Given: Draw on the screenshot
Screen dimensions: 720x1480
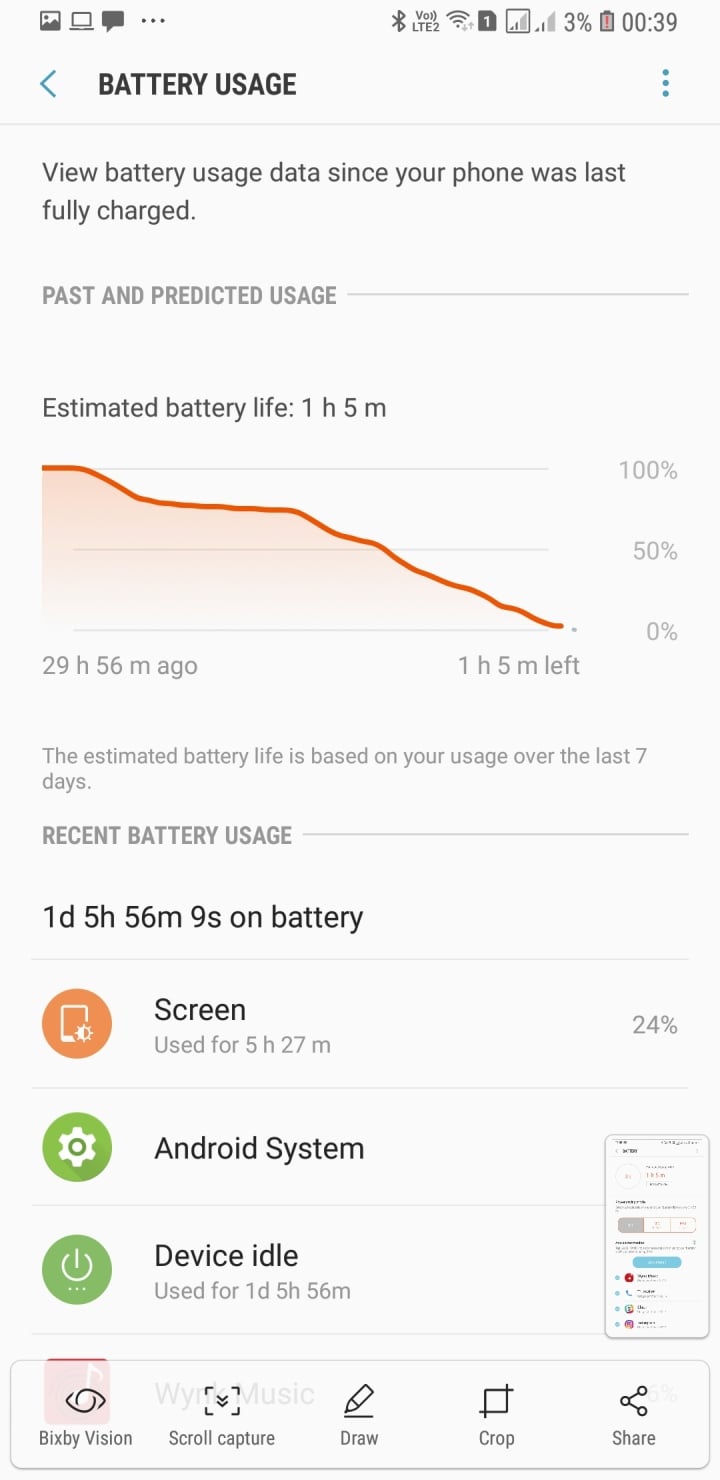Looking at the screenshot, I should tap(359, 1416).
